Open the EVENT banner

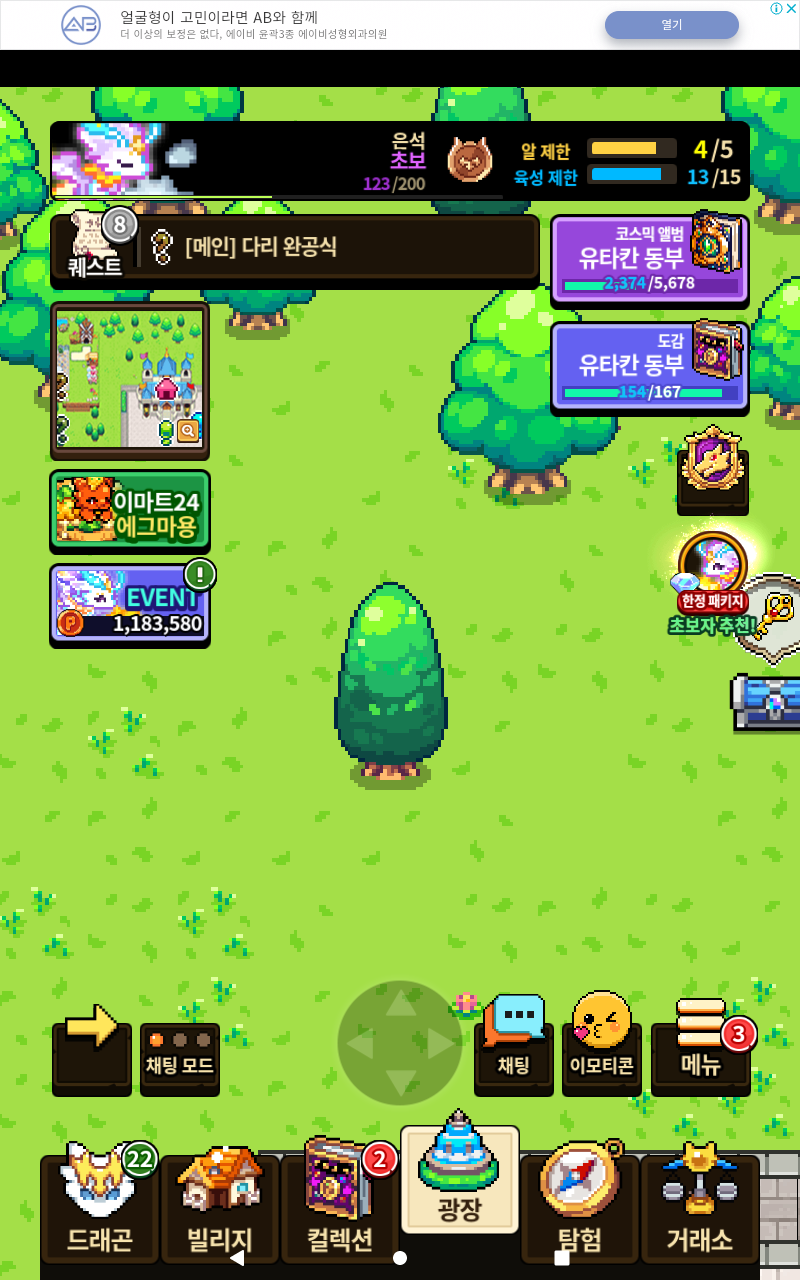pyautogui.click(x=129, y=604)
